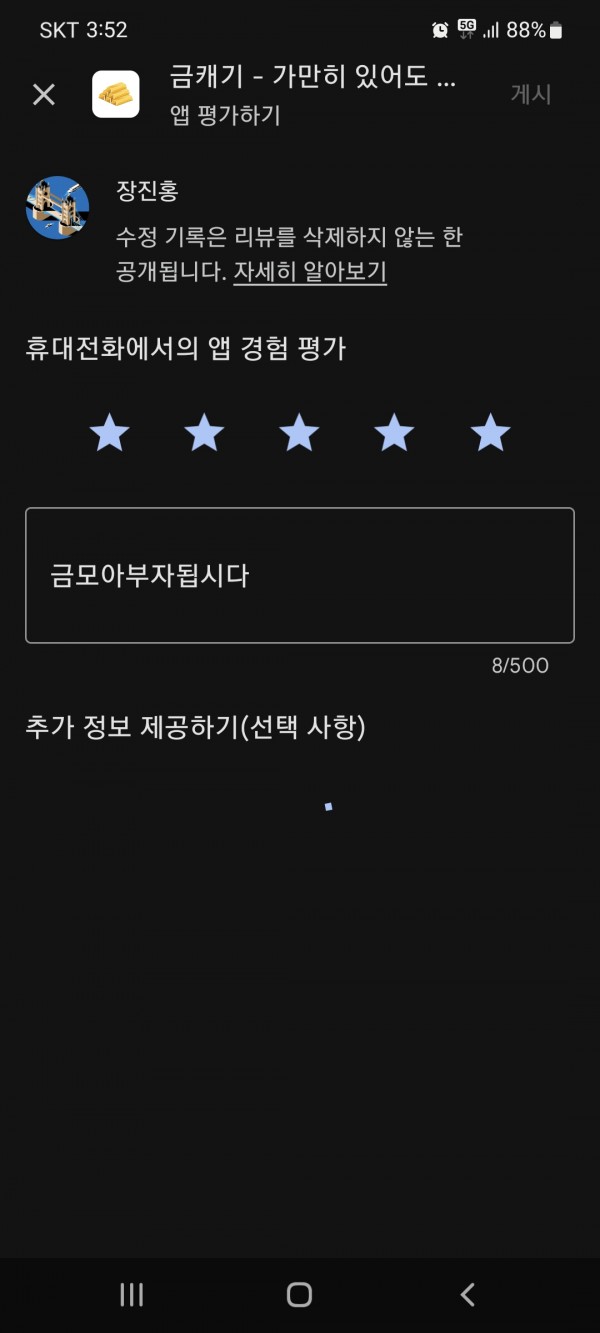Set rating to four stars
Viewport: 600px width, 1333px height.
click(394, 434)
